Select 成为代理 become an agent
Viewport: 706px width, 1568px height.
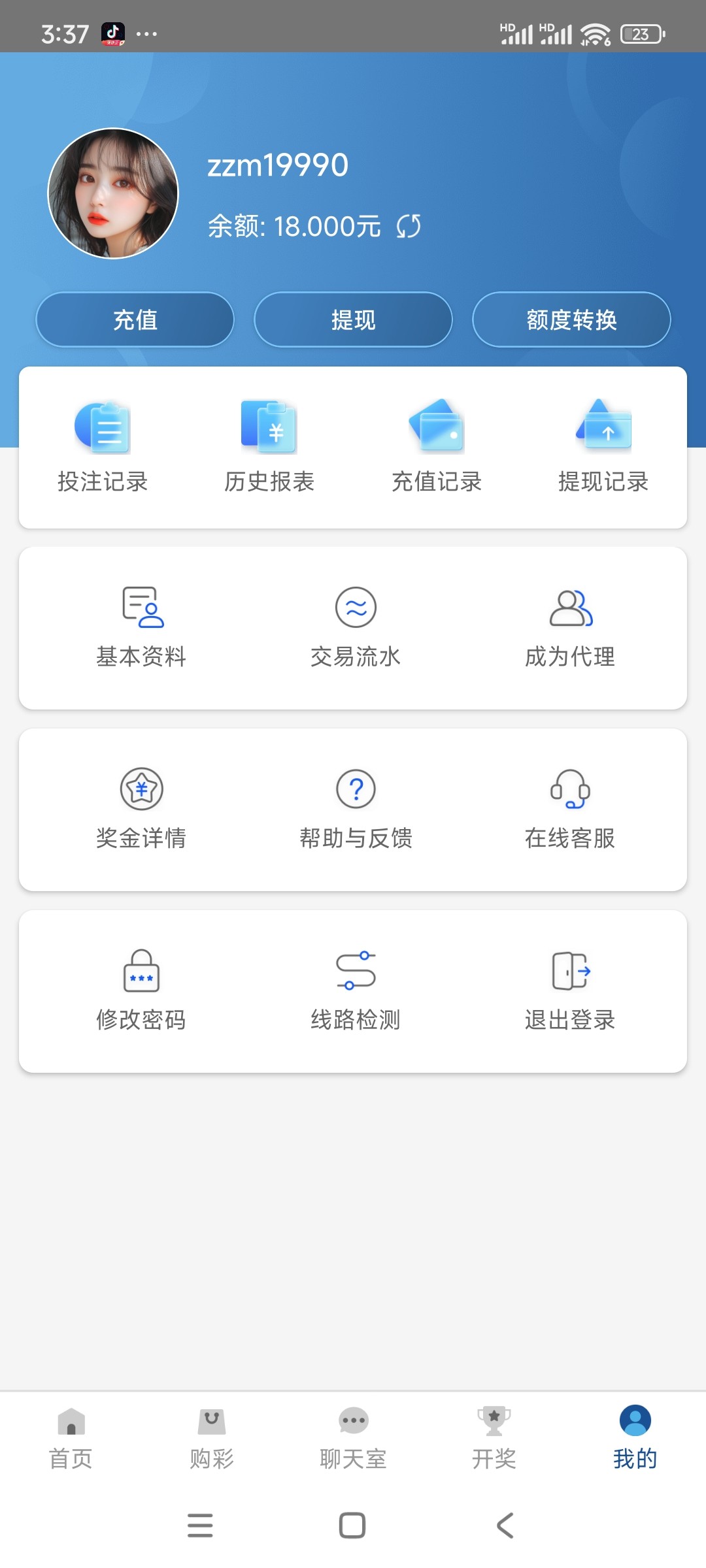(570, 627)
